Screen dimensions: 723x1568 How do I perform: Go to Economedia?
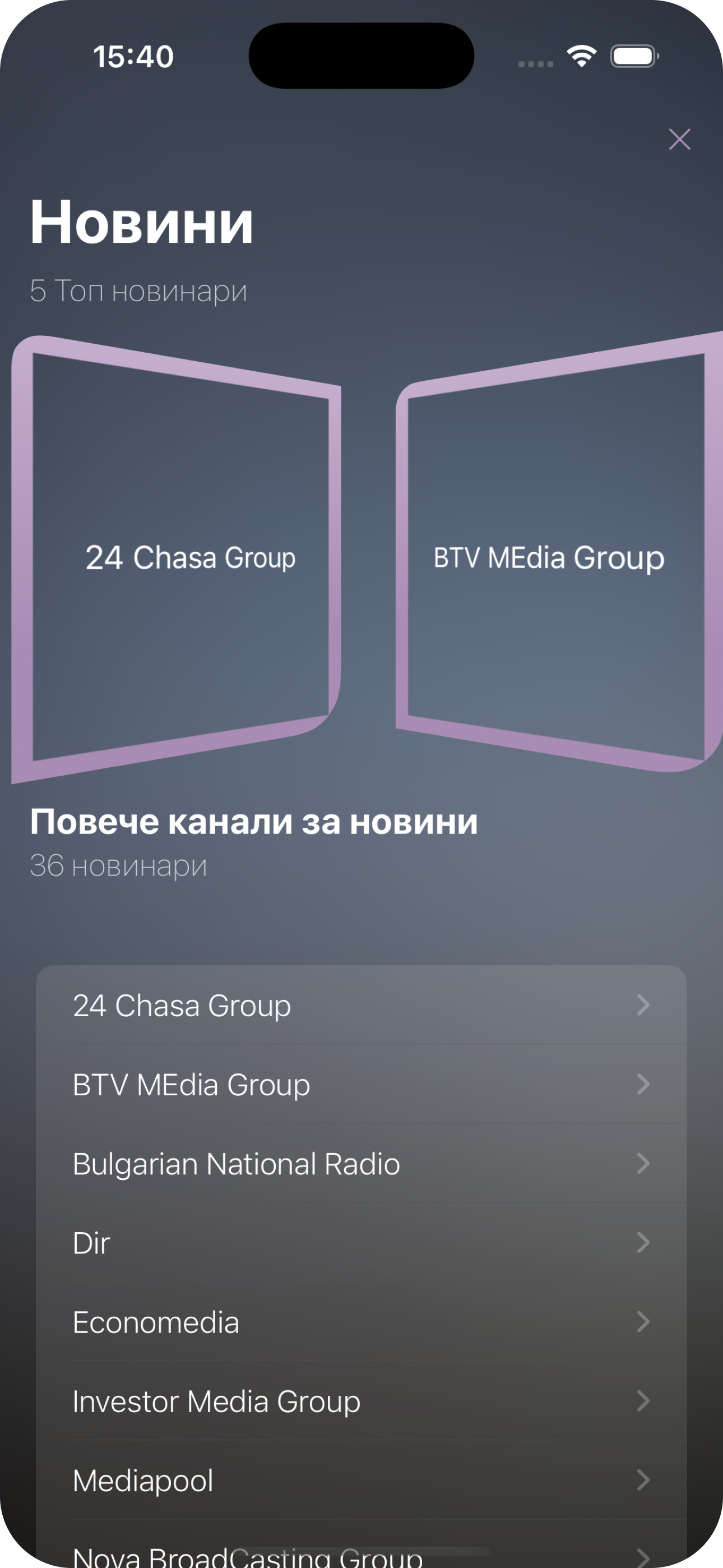tap(361, 1321)
